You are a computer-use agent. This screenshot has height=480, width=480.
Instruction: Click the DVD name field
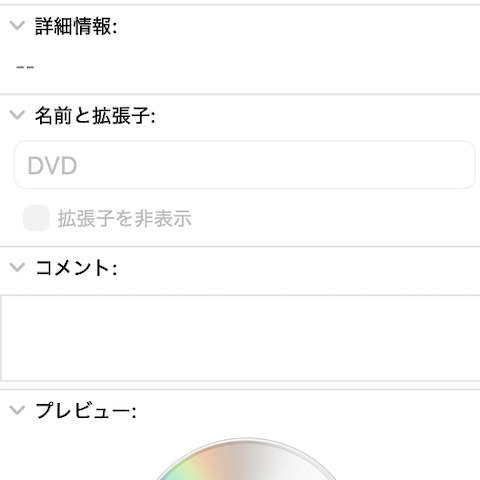pos(244,165)
